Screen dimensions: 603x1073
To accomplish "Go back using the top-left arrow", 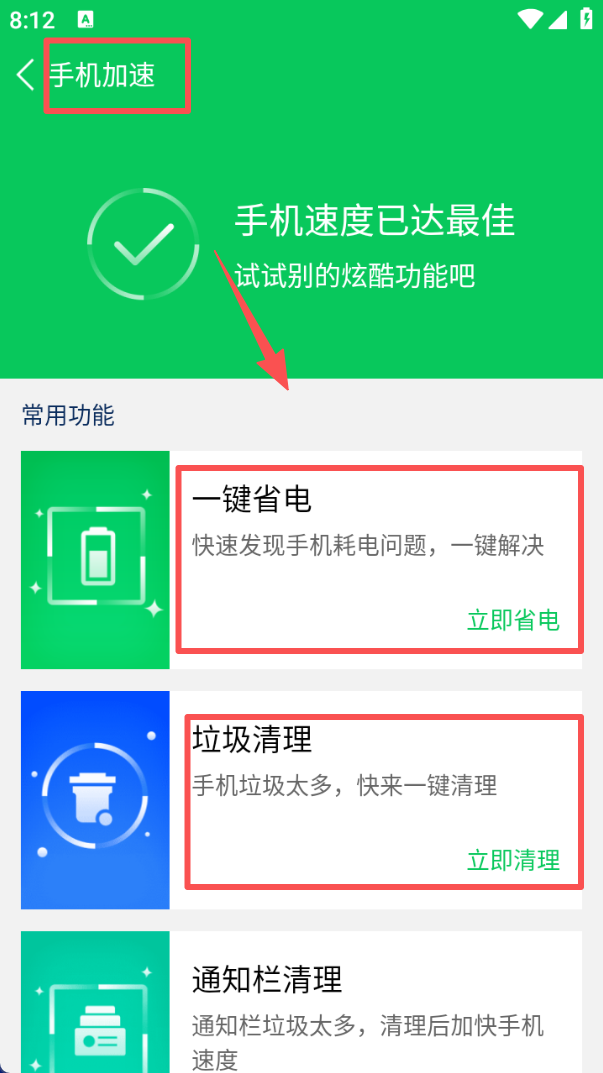I will pos(26,74).
